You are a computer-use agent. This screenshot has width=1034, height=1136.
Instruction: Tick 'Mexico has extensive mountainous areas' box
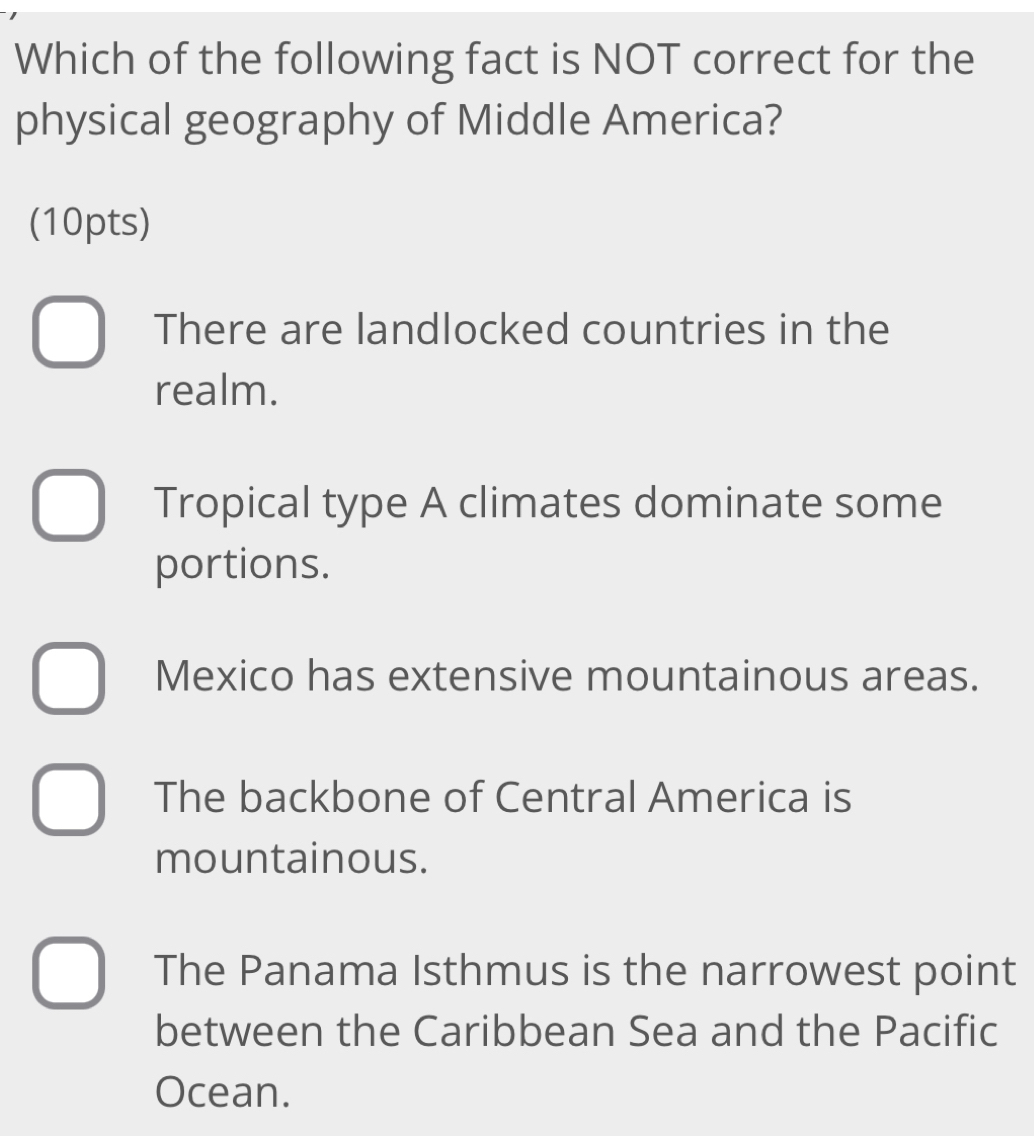[67, 678]
